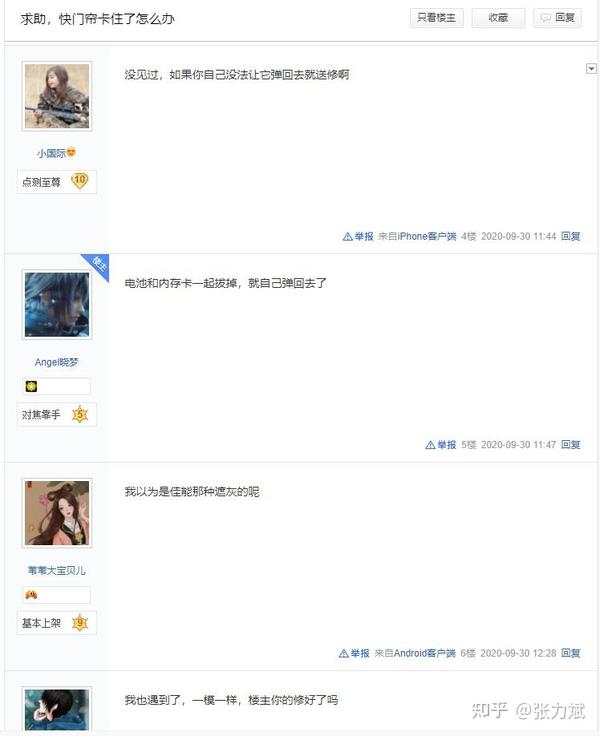Open the iPhone客户端 link on 4楼

(x=427, y=236)
